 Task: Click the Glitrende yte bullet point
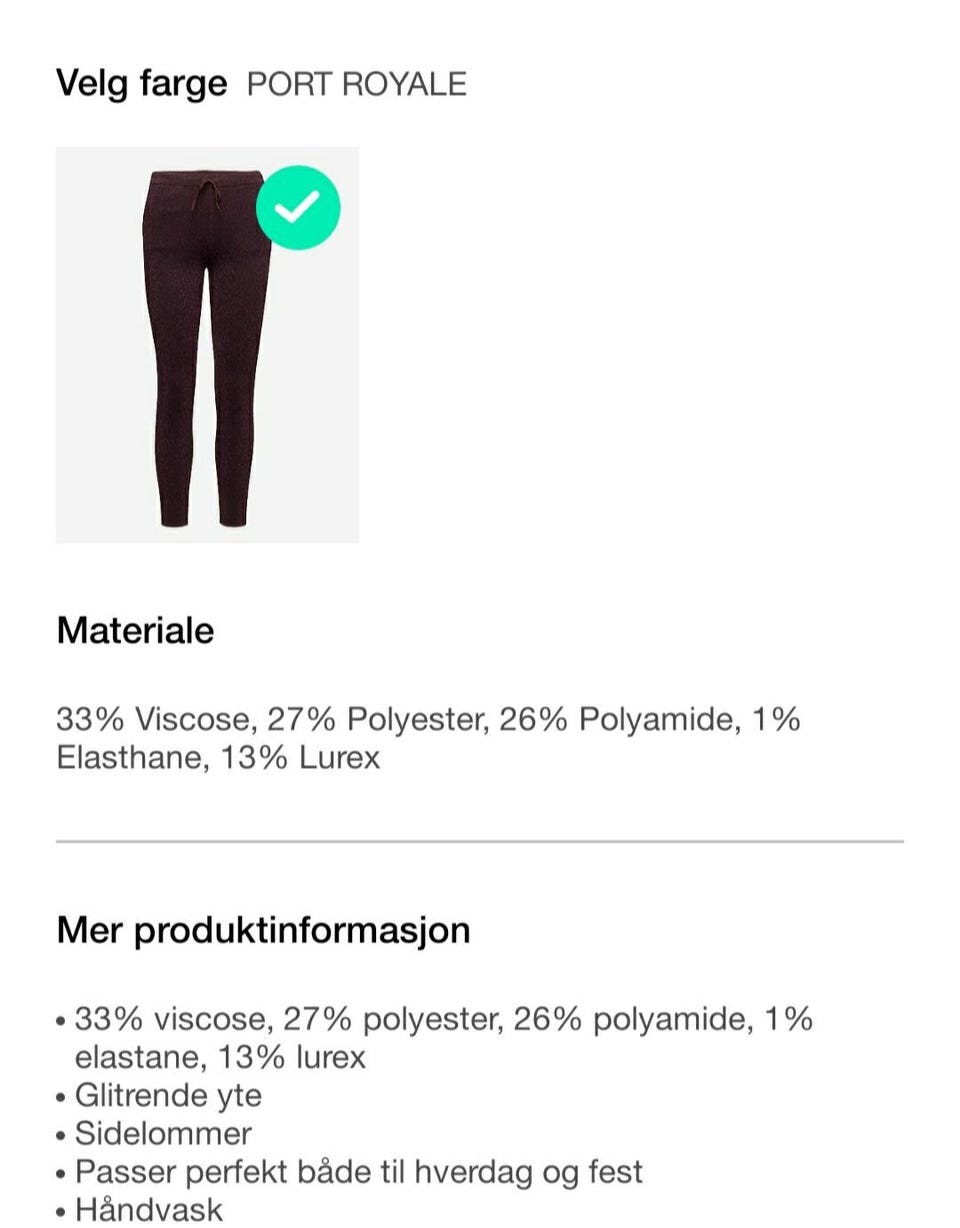point(167,1095)
